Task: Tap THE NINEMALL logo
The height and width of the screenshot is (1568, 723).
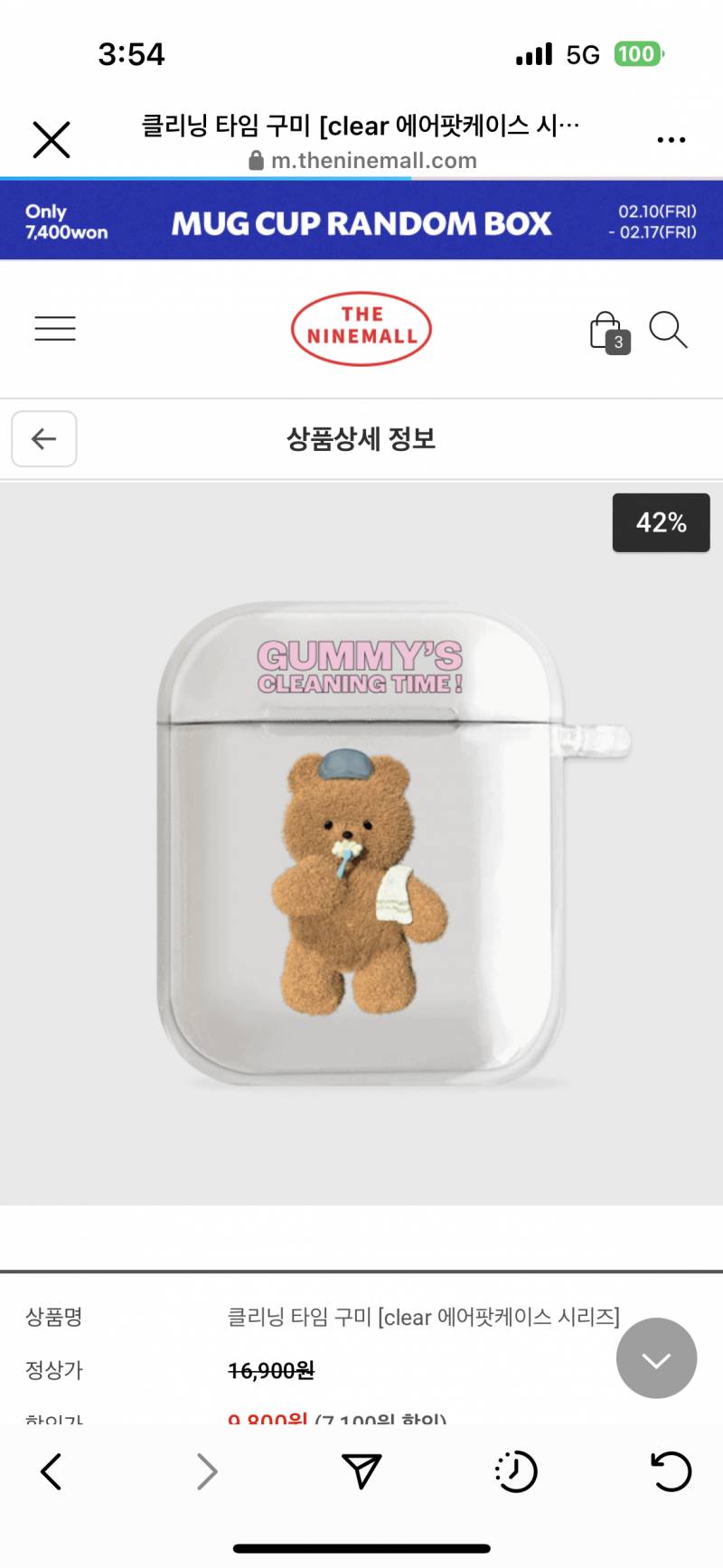Action: pyautogui.click(x=361, y=329)
